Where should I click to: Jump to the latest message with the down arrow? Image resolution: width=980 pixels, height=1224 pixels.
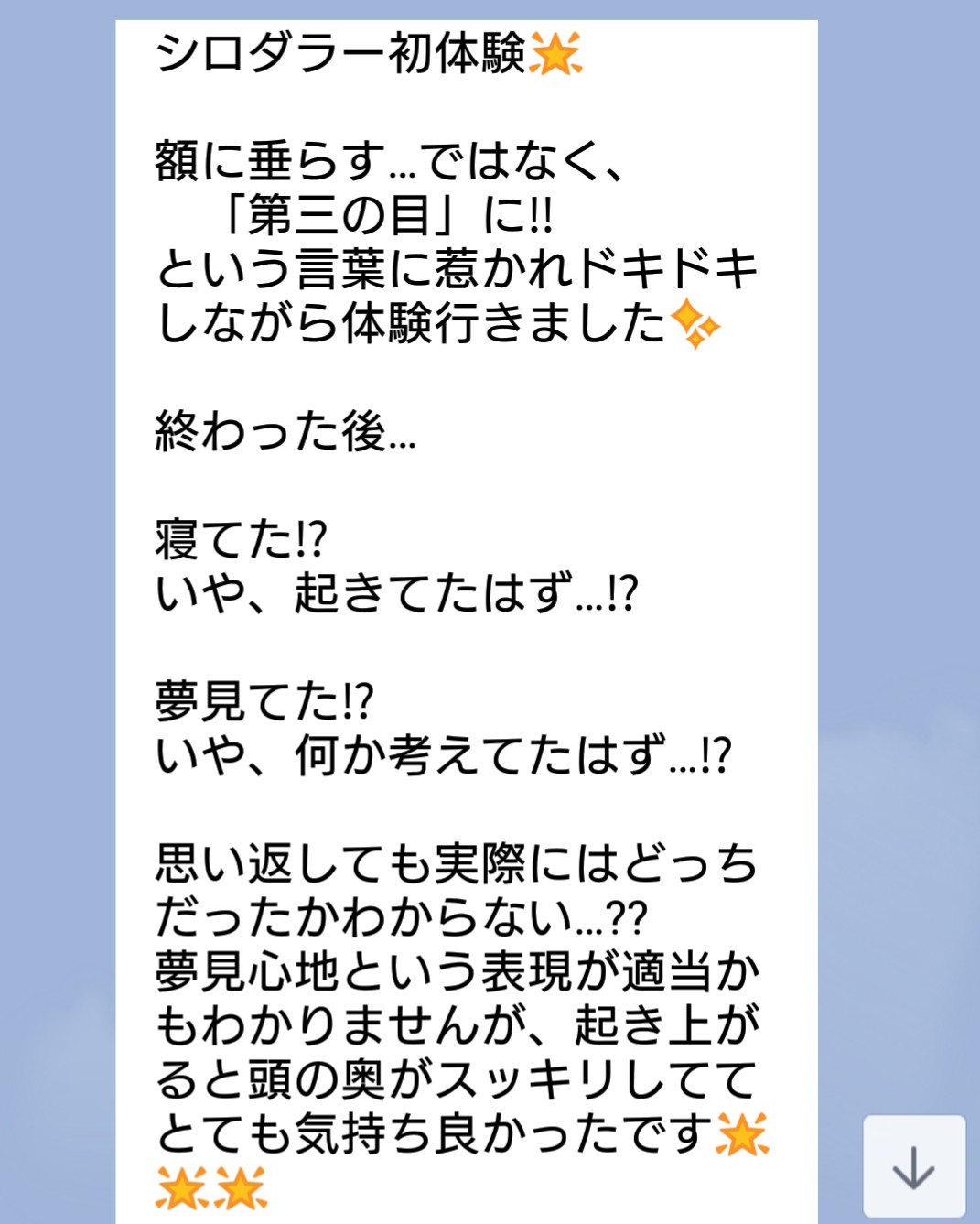click(913, 1166)
